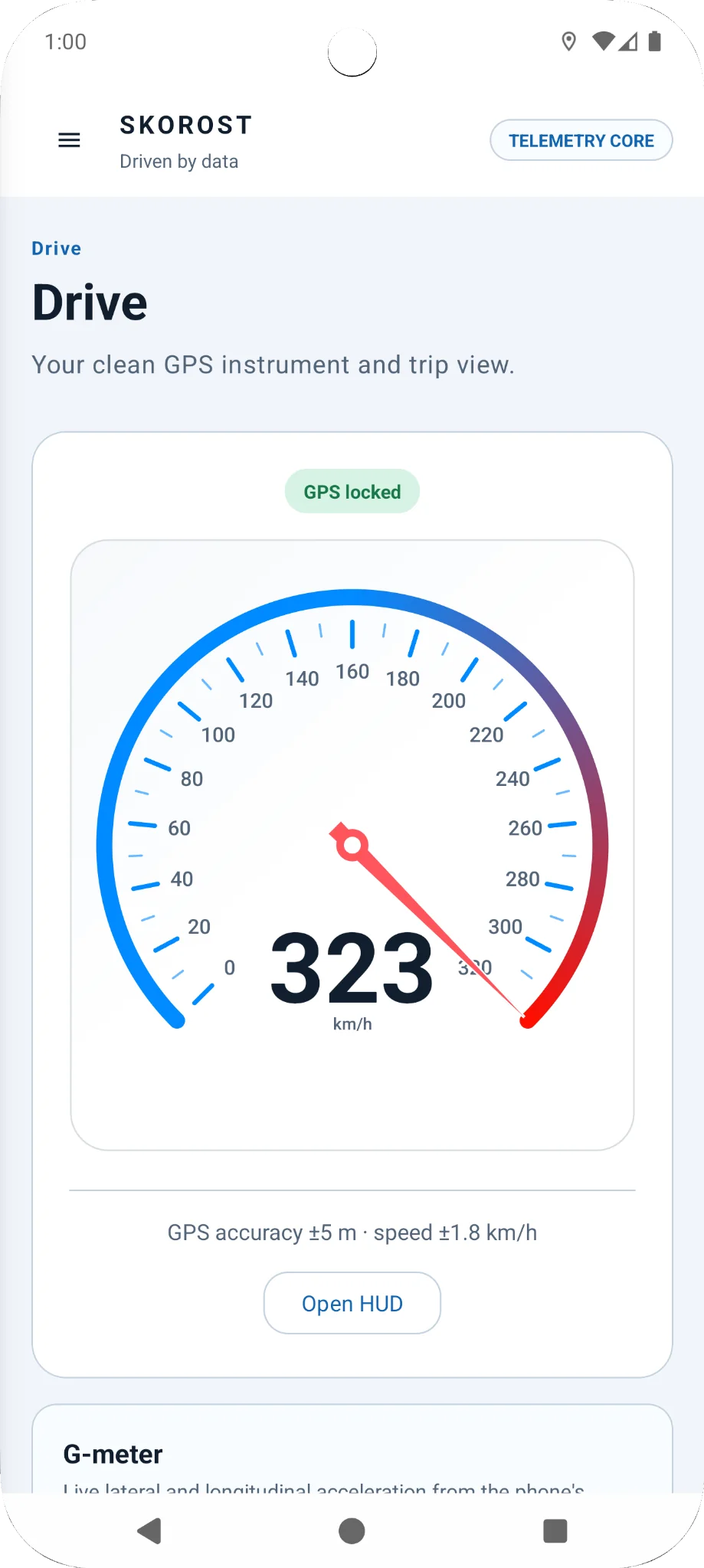
Task: Open the G-meter card
Action: (352, 1449)
